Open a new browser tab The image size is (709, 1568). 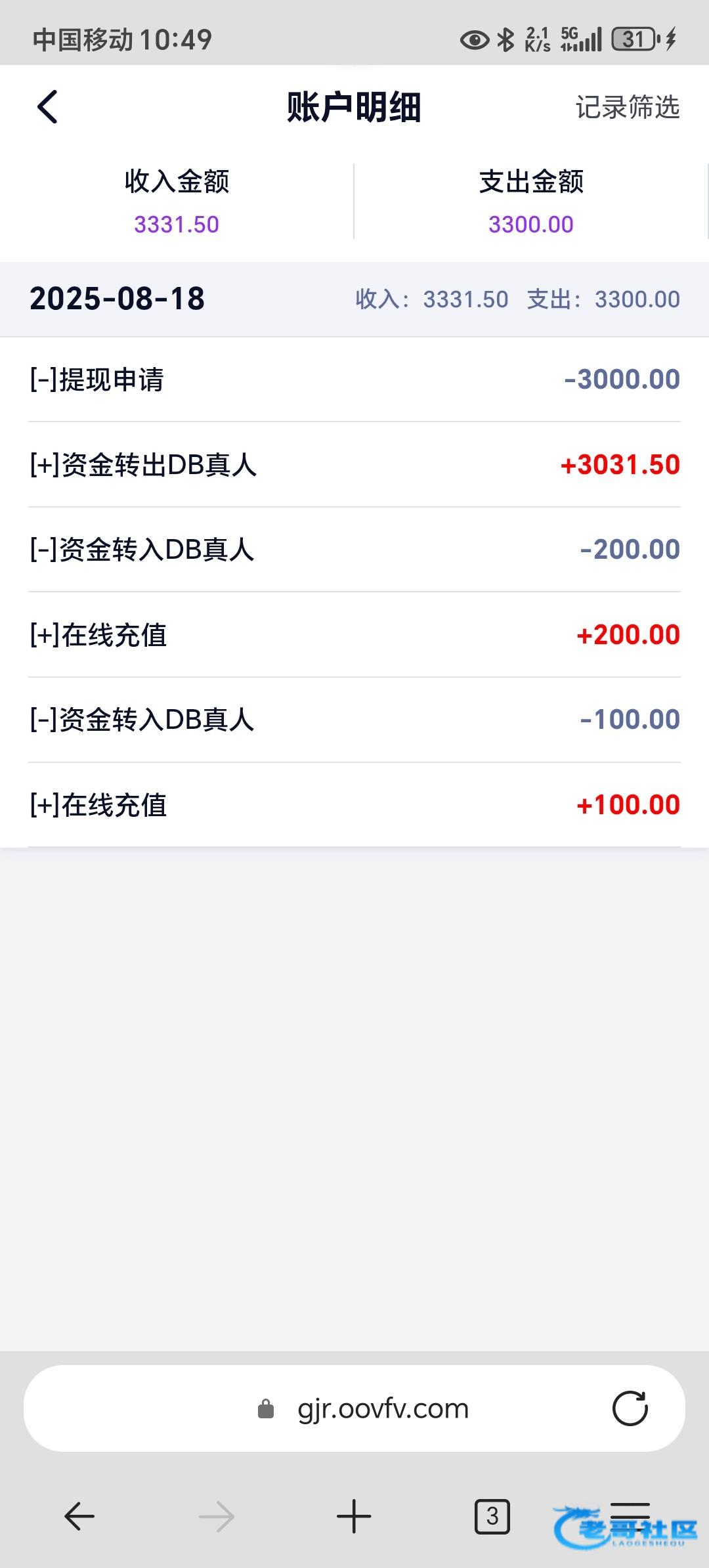pyautogui.click(x=354, y=1516)
